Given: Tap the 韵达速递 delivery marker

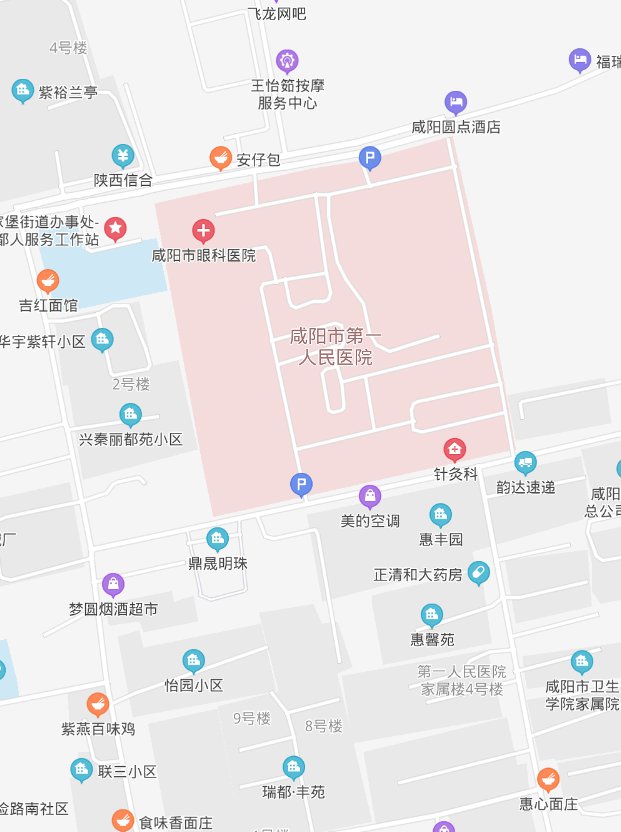Looking at the screenshot, I should coord(525,463).
